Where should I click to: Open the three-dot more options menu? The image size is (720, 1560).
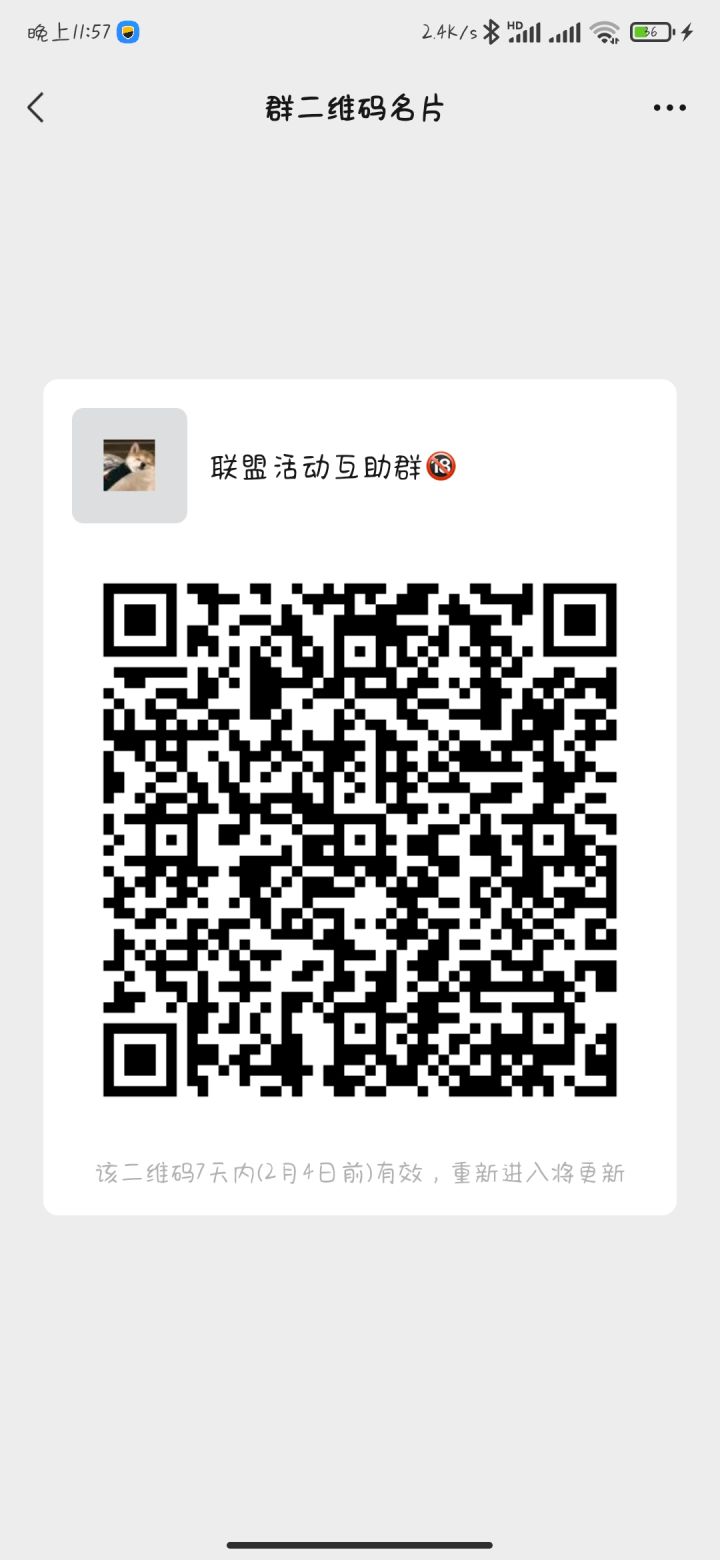coord(668,107)
